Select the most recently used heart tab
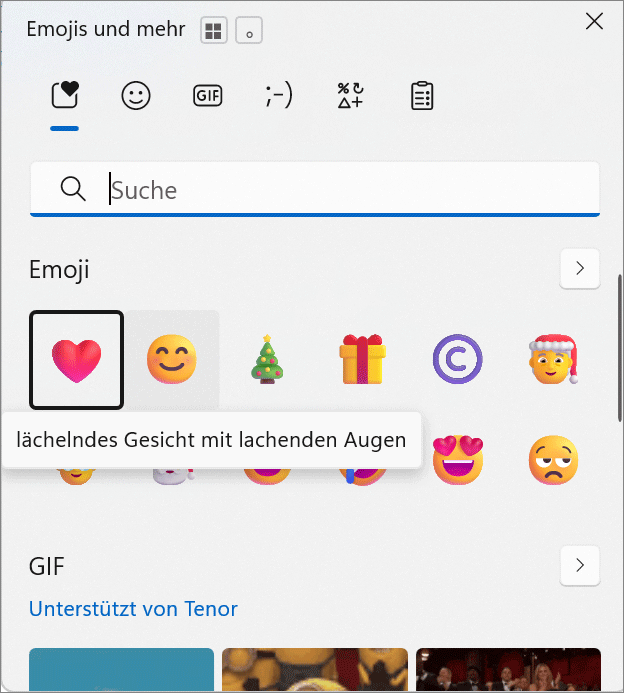The width and height of the screenshot is (624, 693). click(x=65, y=96)
